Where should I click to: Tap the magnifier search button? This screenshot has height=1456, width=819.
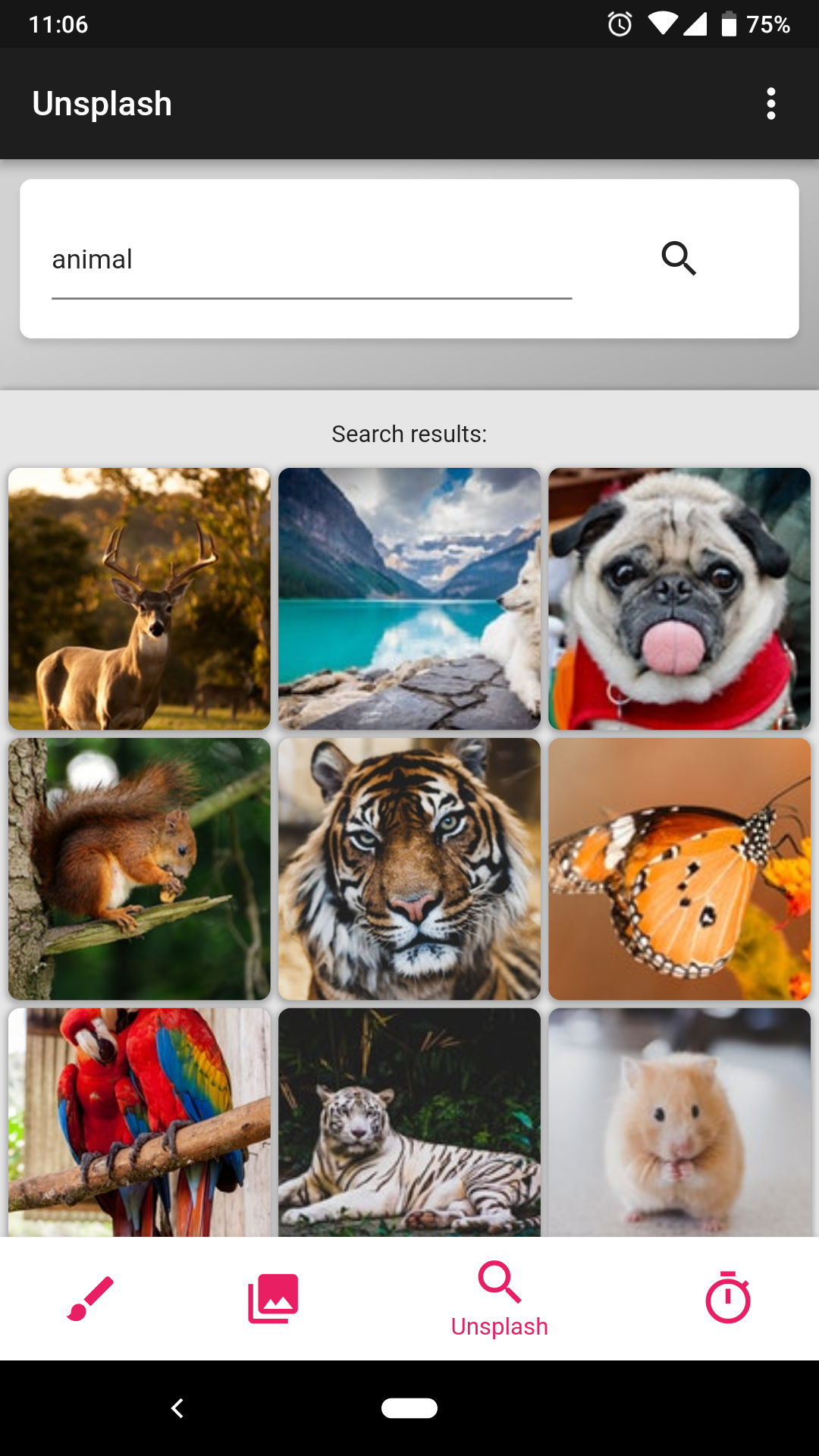679,259
